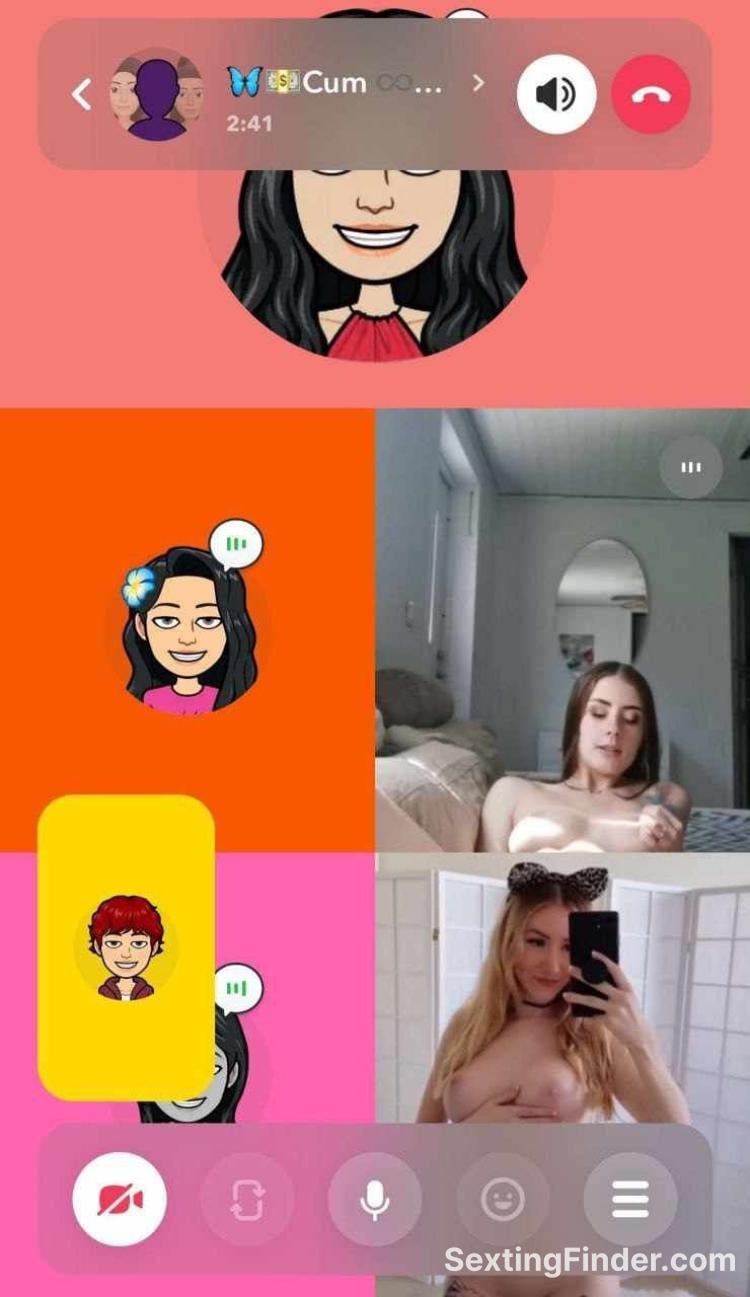Turn on your camera
750x1297 pixels.
tap(120, 1199)
